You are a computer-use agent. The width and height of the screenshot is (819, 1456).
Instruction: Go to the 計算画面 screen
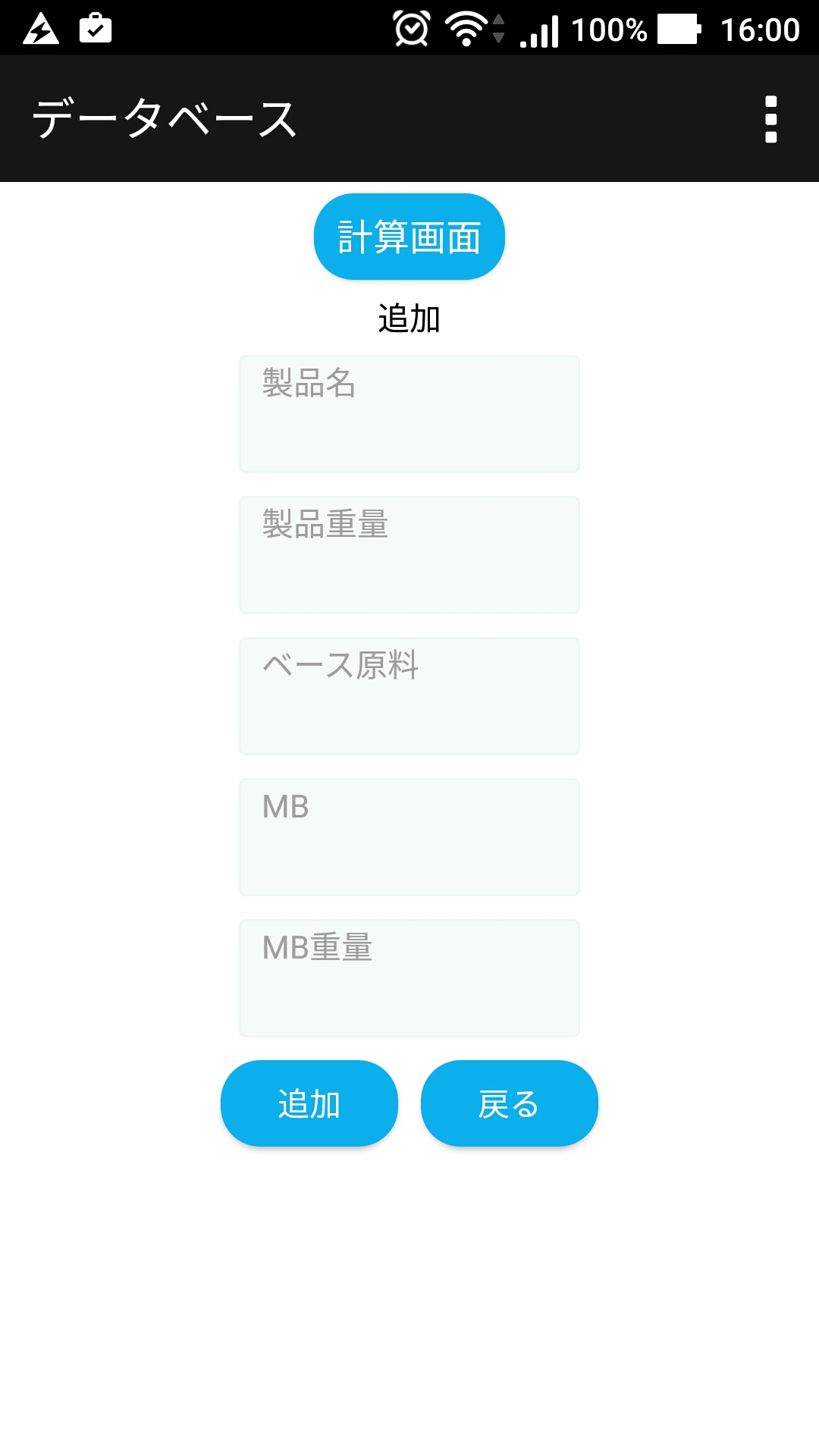click(x=409, y=237)
